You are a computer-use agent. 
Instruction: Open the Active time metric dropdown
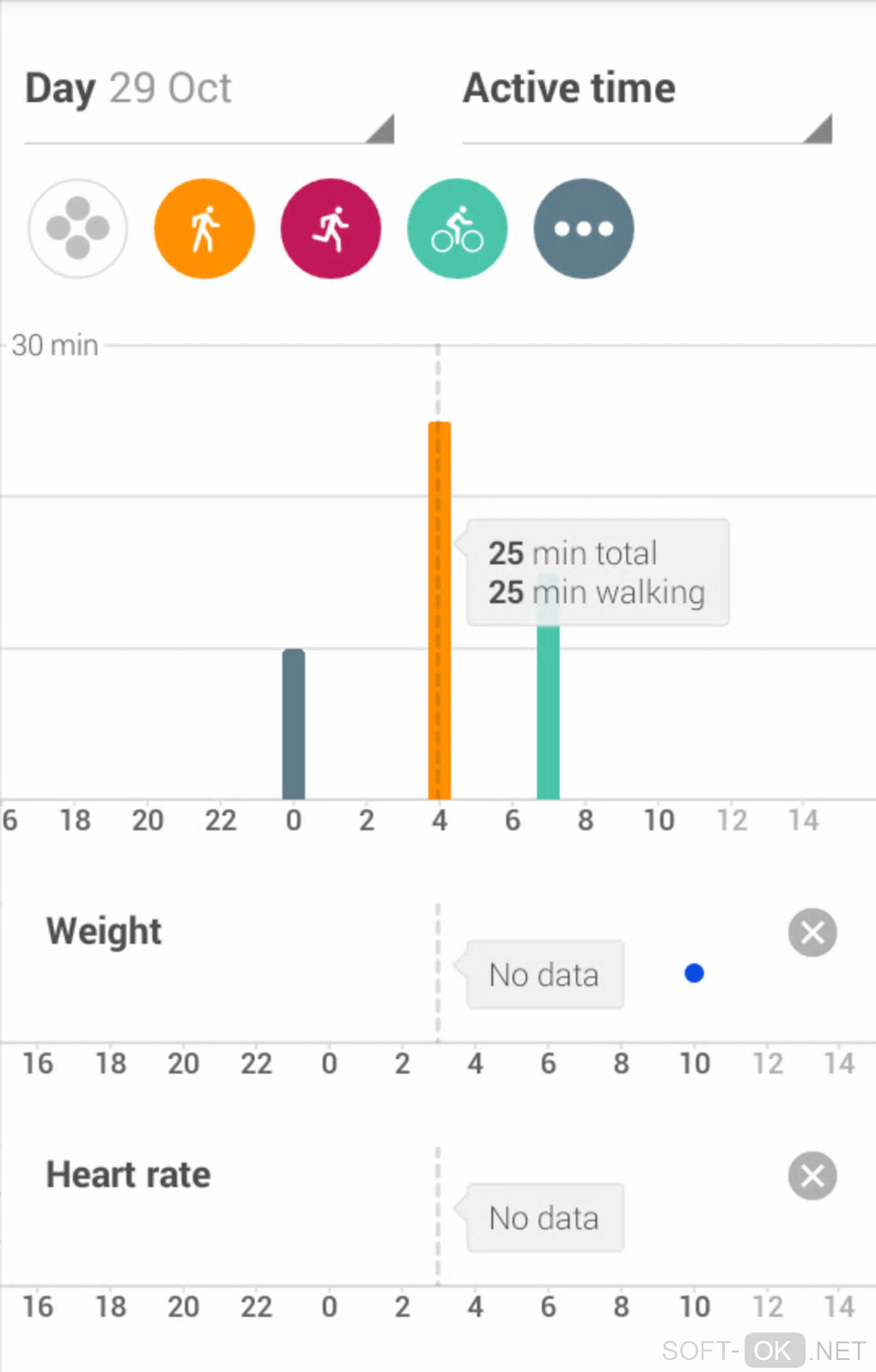(647, 101)
